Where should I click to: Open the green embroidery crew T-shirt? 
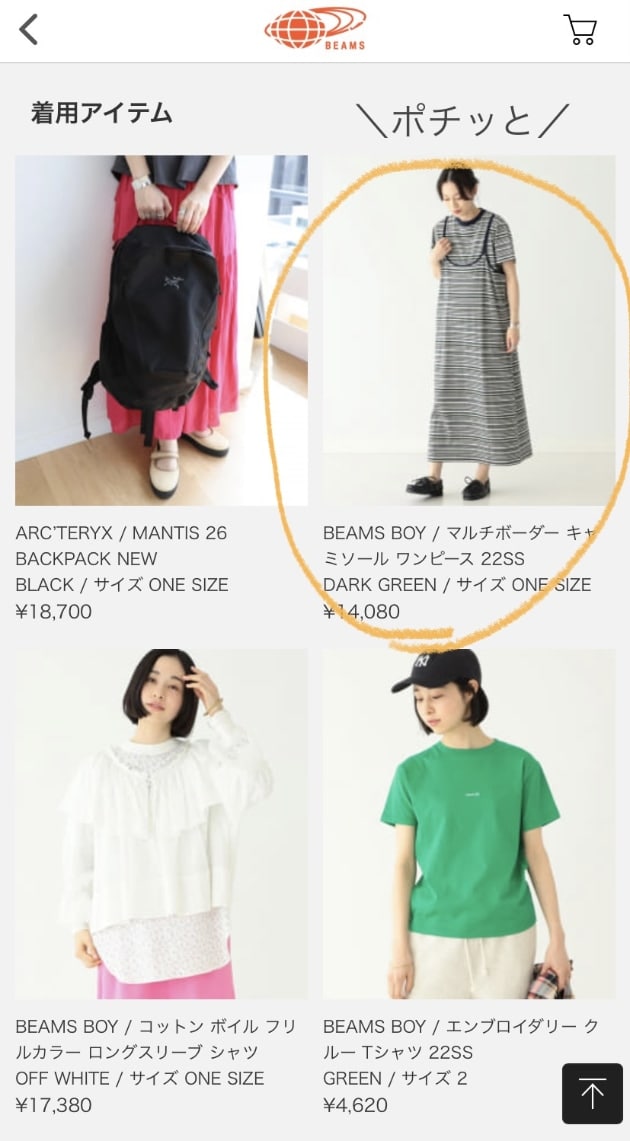tap(468, 824)
